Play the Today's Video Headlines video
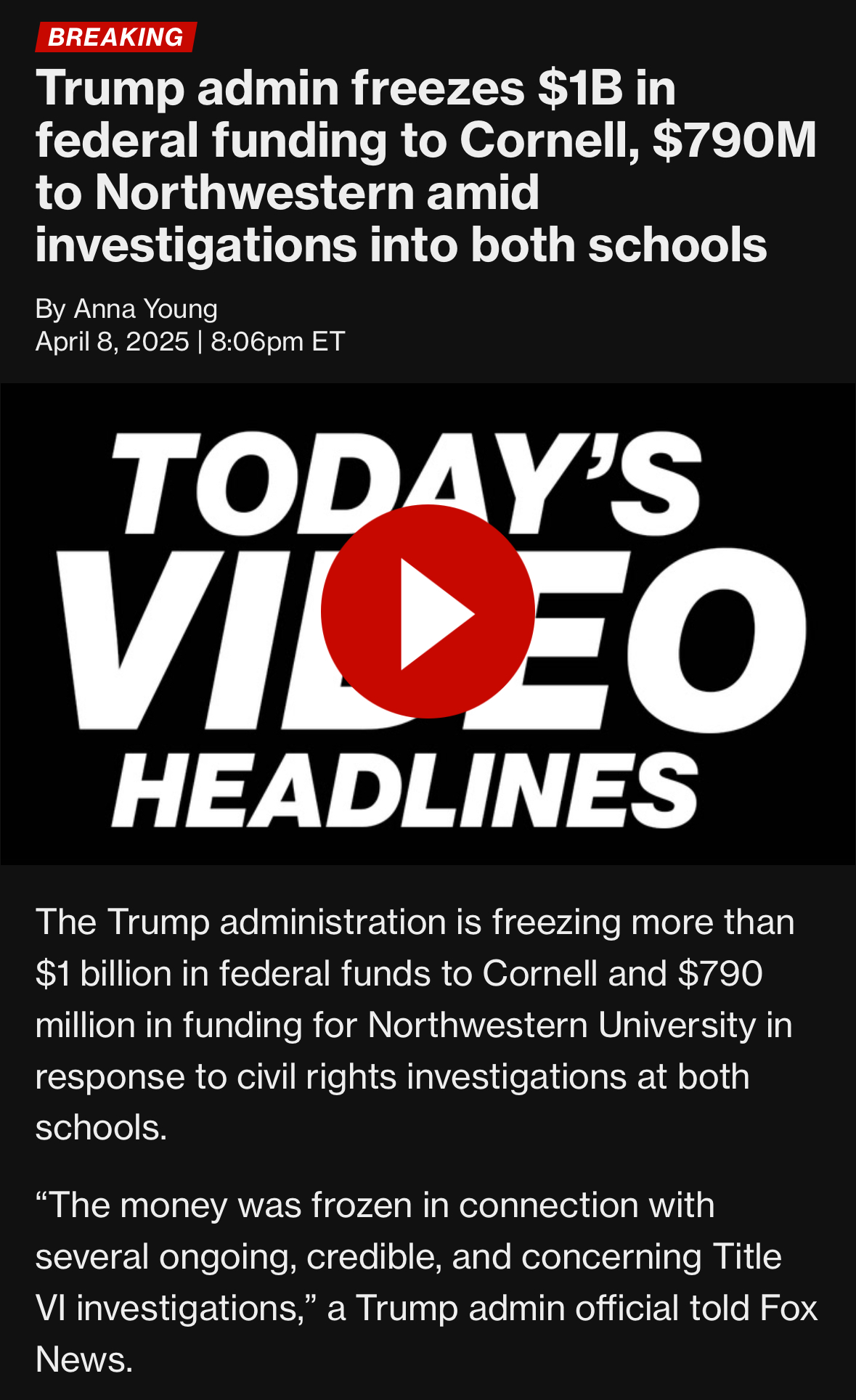The width and height of the screenshot is (856, 1400). 428,611
